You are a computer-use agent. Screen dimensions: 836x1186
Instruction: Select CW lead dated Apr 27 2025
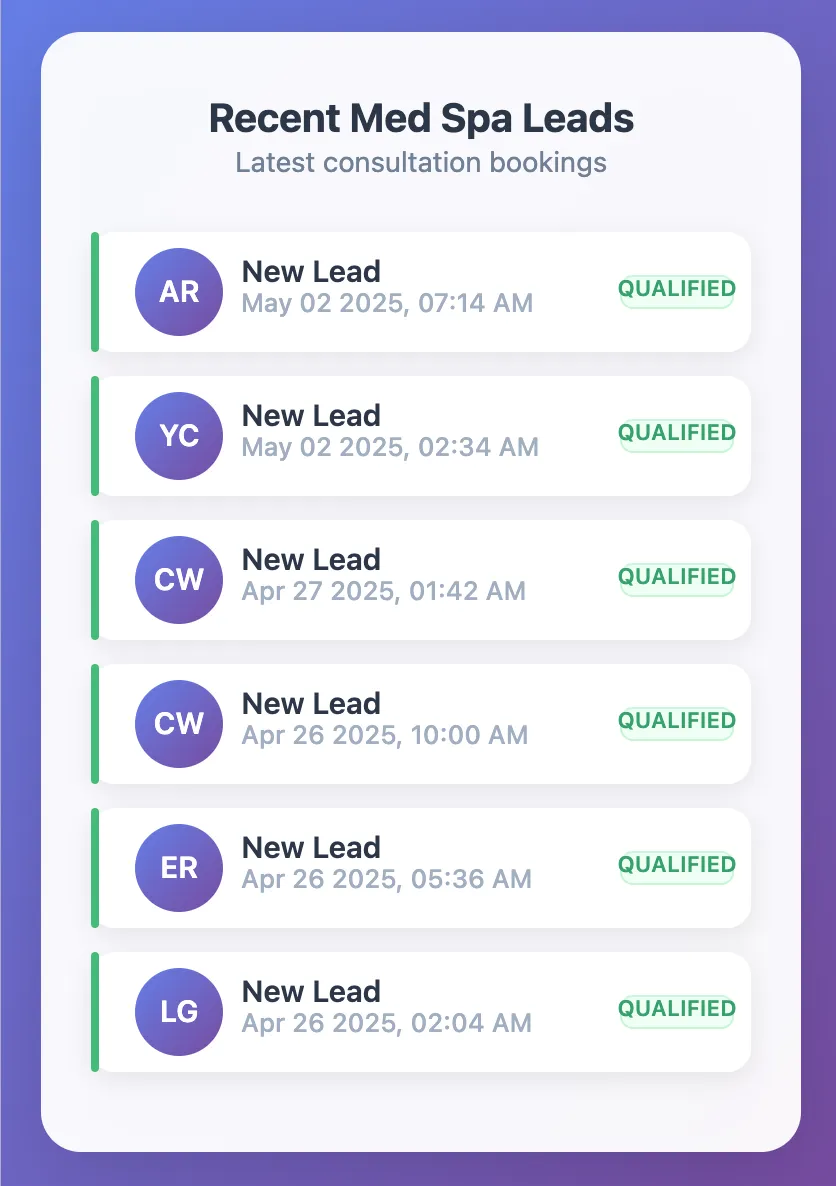coord(420,580)
